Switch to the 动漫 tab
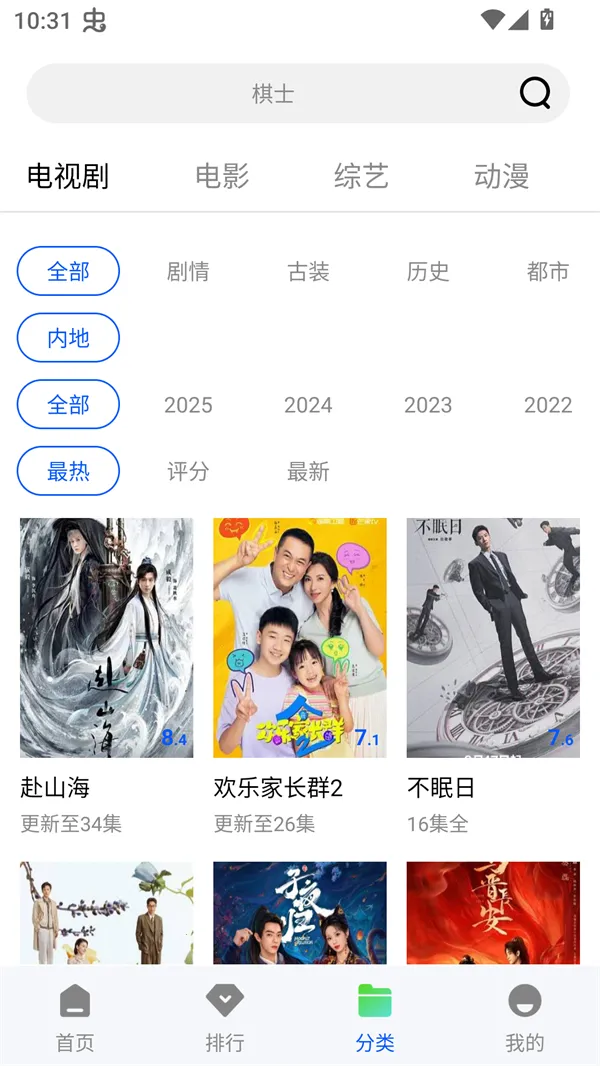 501,176
